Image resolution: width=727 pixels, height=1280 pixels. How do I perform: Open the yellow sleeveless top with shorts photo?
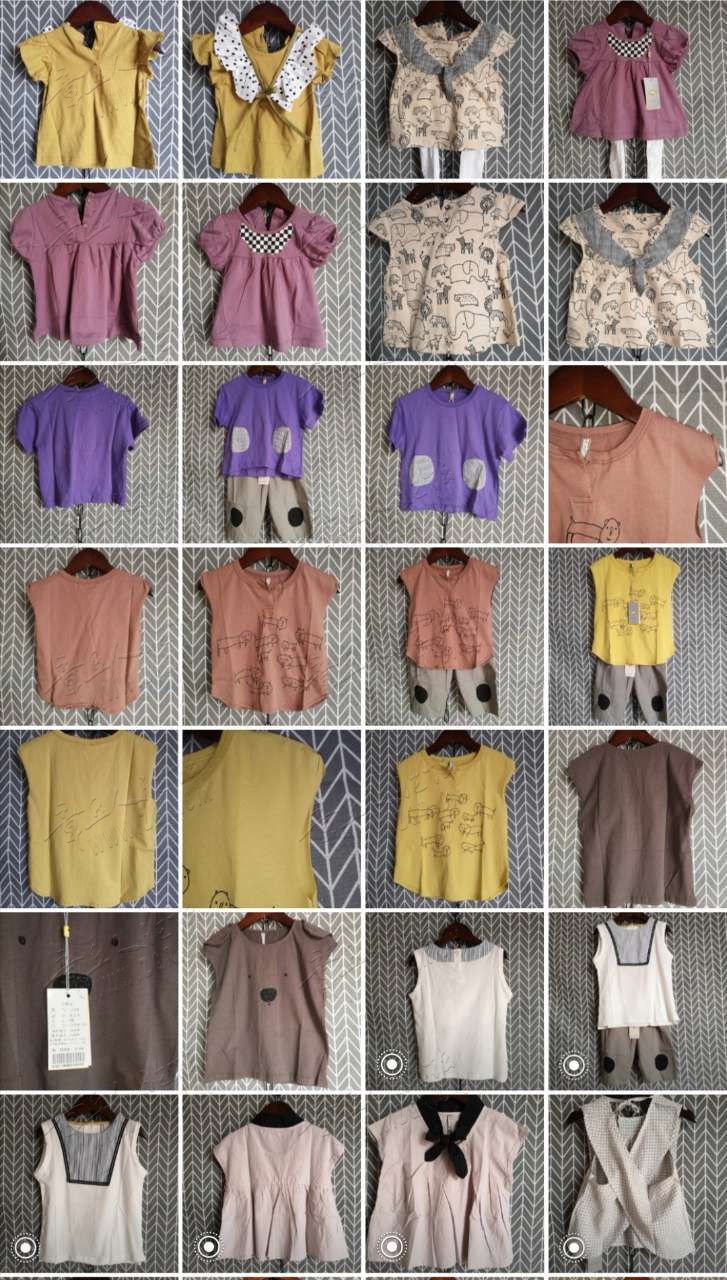coord(637,635)
